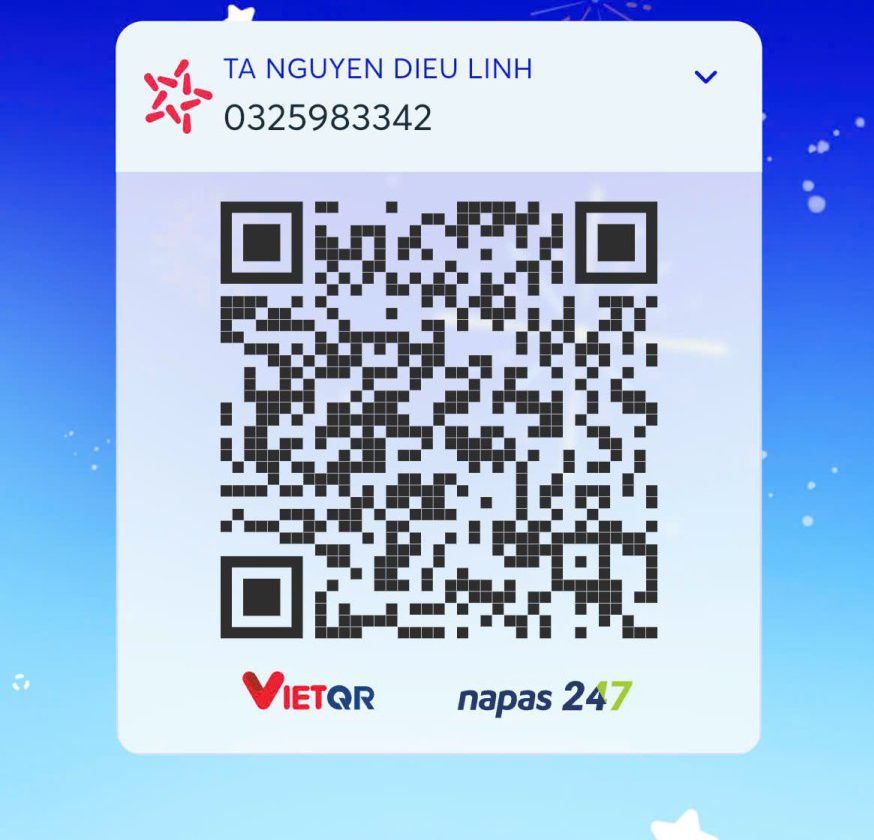This screenshot has width=874, height=840.
Task: Expand the account selector chevron
Action: coord(705,77)
